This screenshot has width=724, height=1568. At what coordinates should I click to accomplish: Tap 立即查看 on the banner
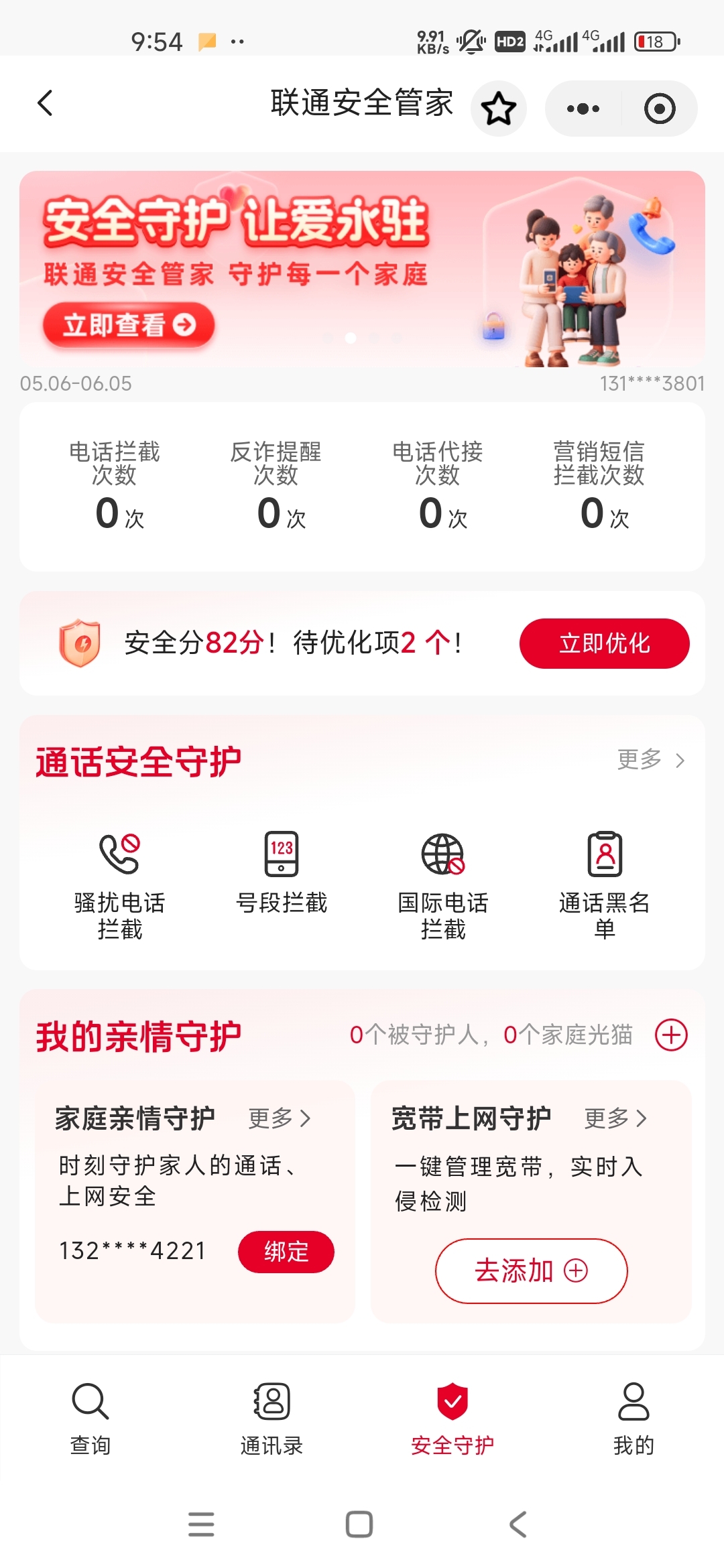[x=129, y=326]
